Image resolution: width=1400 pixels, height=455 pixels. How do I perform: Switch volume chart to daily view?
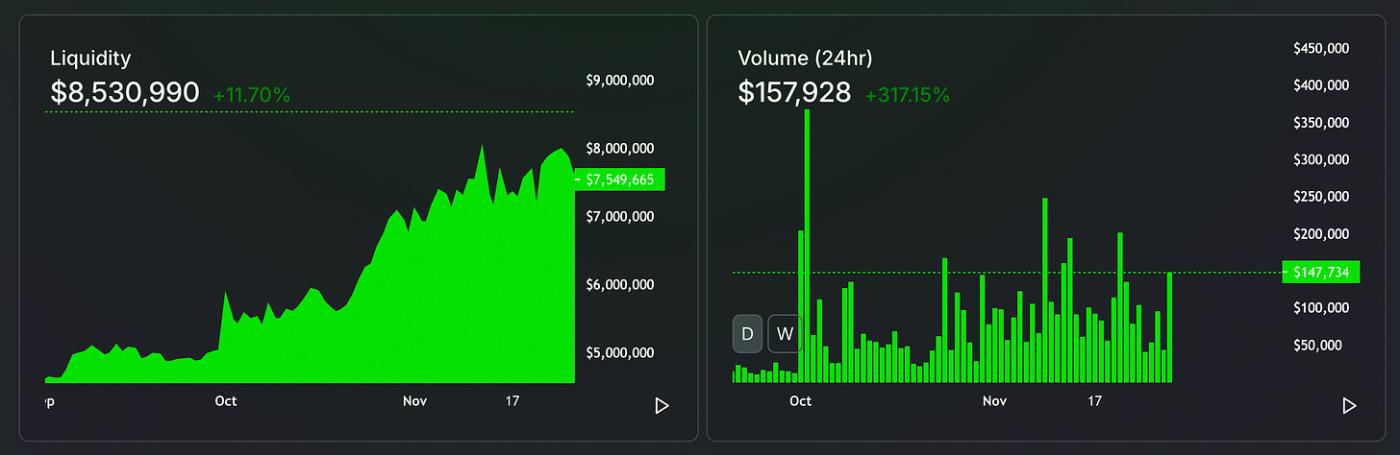[748, 333]
